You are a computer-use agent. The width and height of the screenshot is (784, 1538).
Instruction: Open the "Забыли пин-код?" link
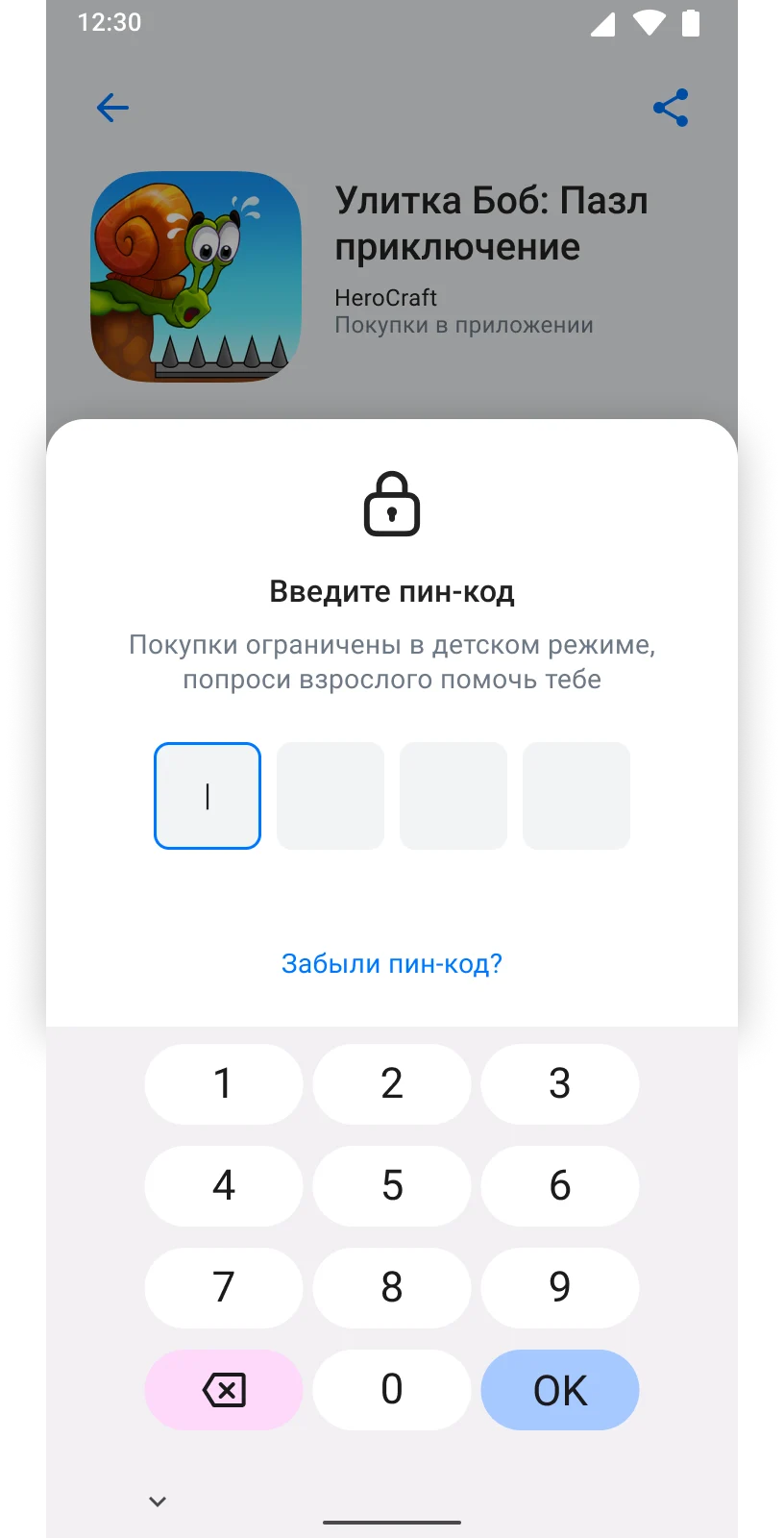click(392, 963)
